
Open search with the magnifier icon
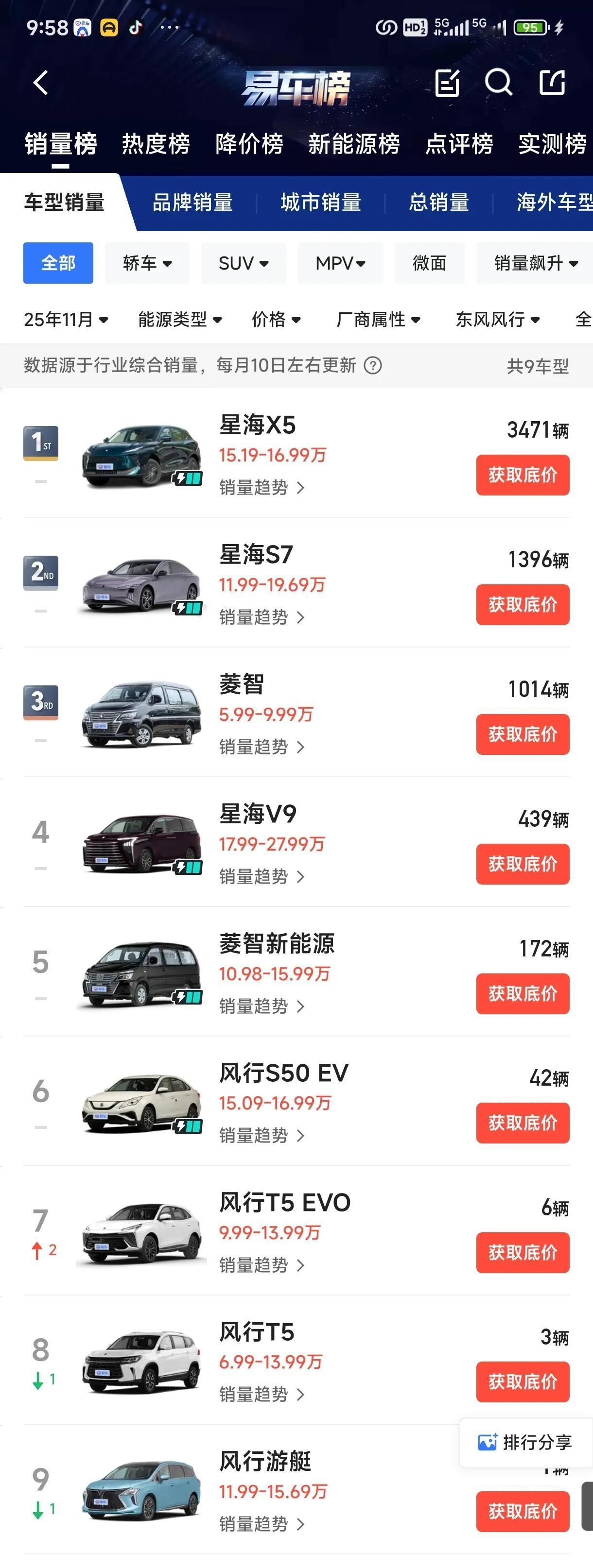[x=499, y=83]
